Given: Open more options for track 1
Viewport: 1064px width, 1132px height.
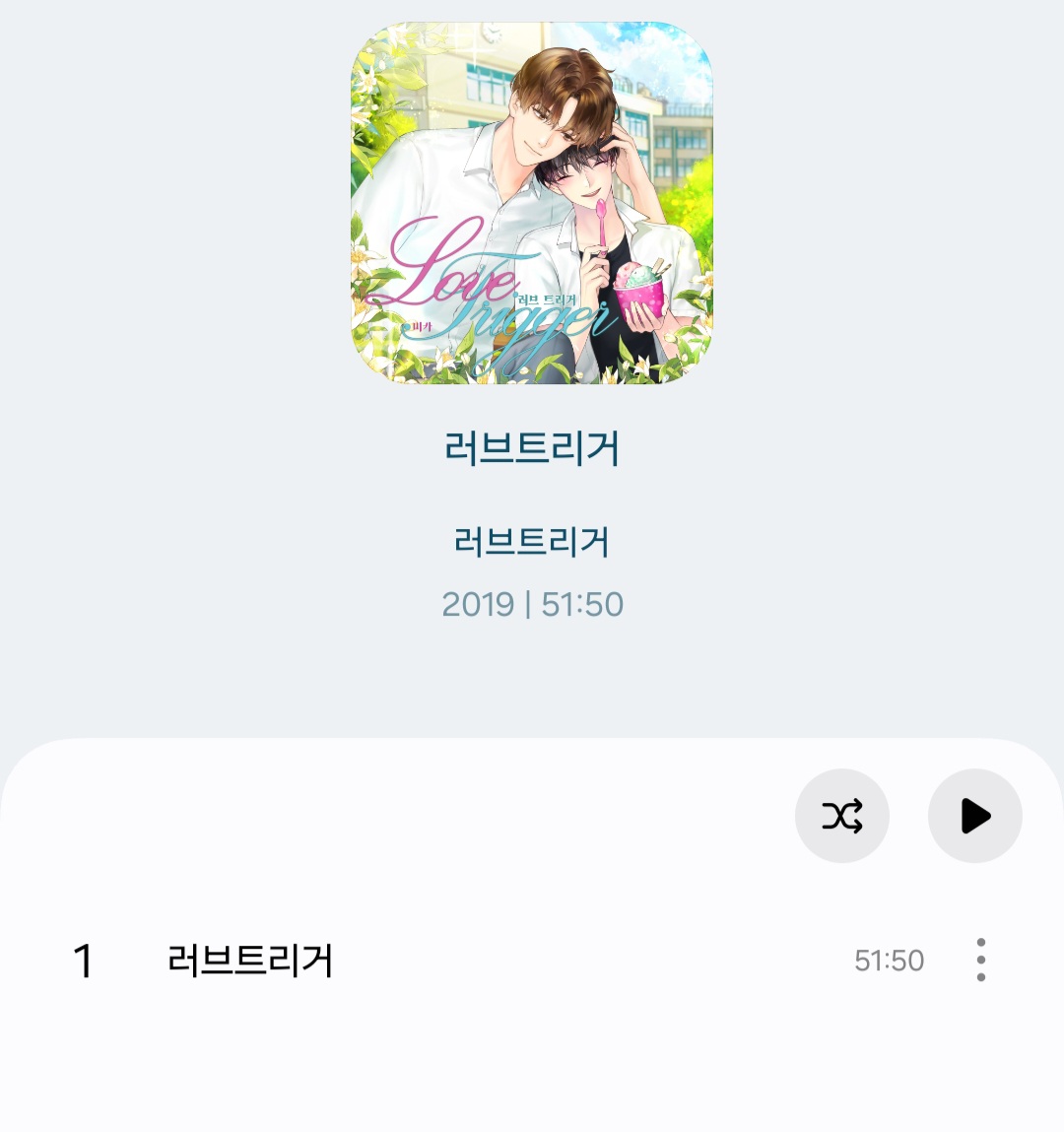Looking at the screenshot, I should click(x=980, y=960).
